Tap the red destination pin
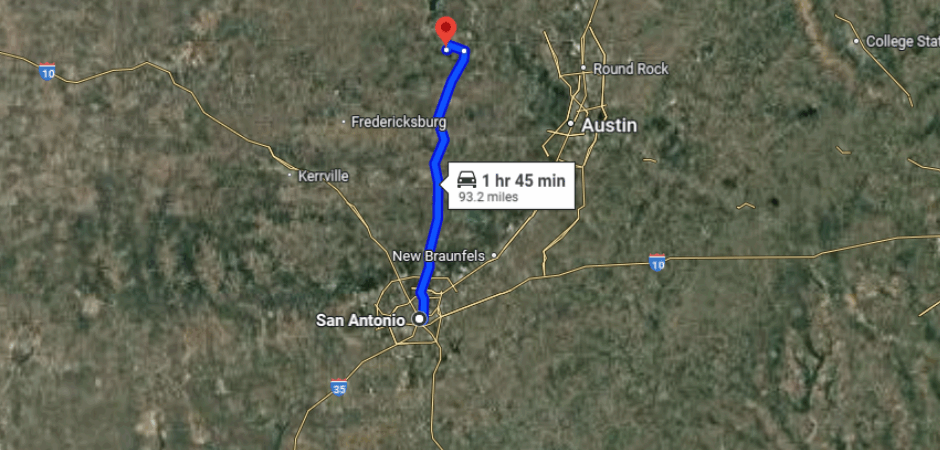Image resolution: width=940 pixels, height=450 pixels. 445,28
